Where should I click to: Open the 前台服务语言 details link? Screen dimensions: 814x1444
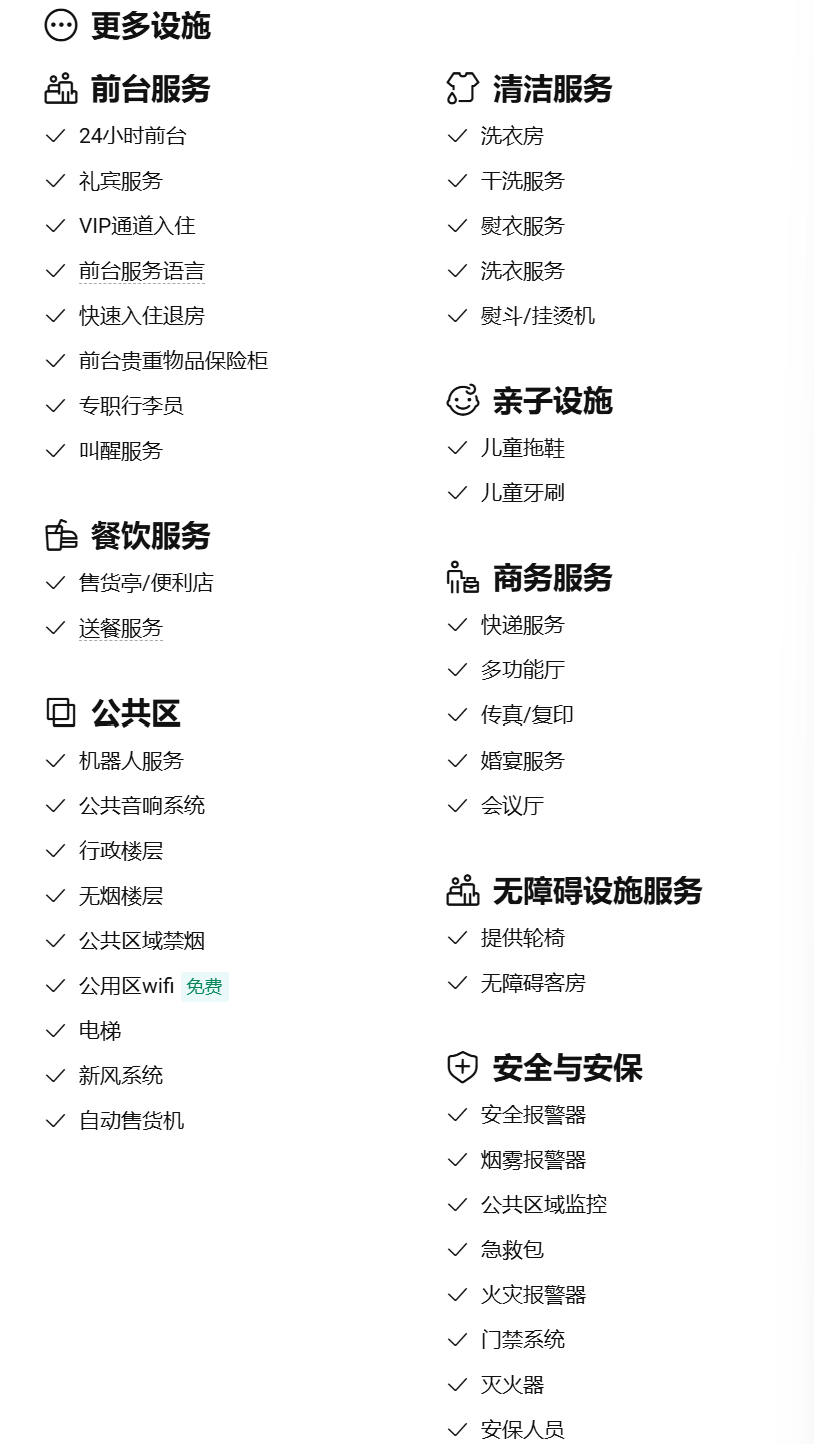click(x=142, y=271)
